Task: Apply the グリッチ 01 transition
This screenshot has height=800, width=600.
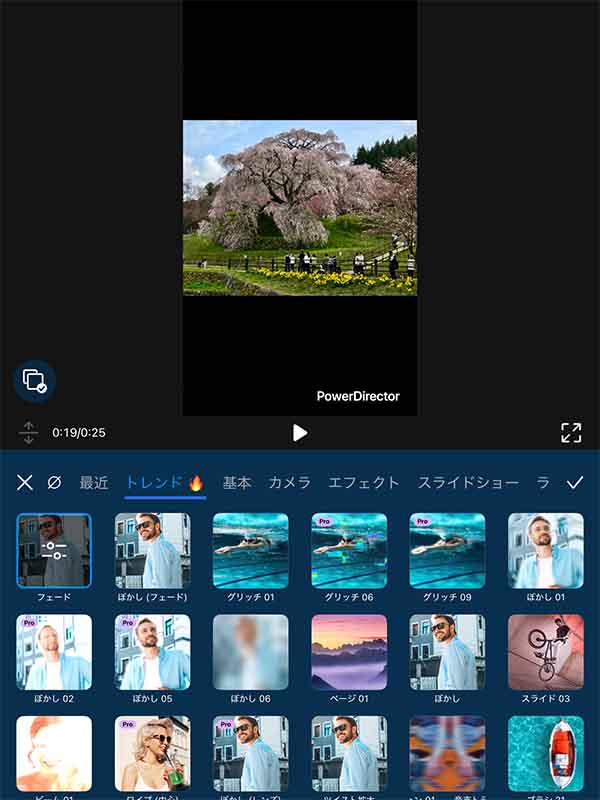Action: tap(250, 550)
